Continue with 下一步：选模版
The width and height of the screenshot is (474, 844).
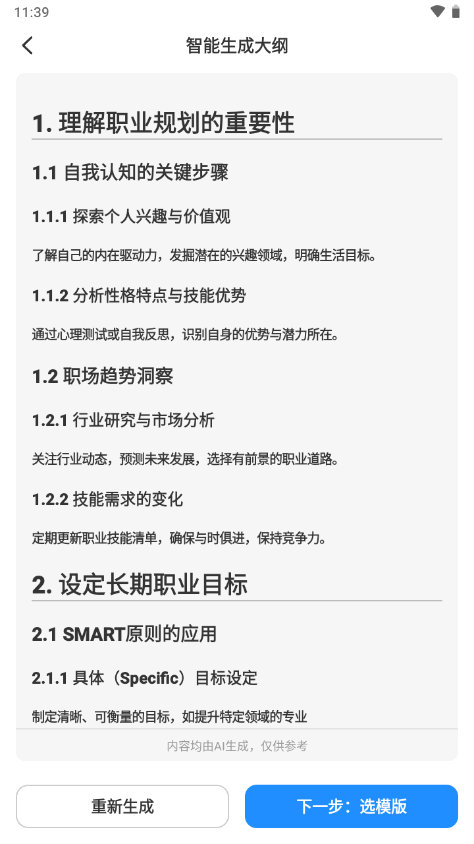click(x=351, y=806)
